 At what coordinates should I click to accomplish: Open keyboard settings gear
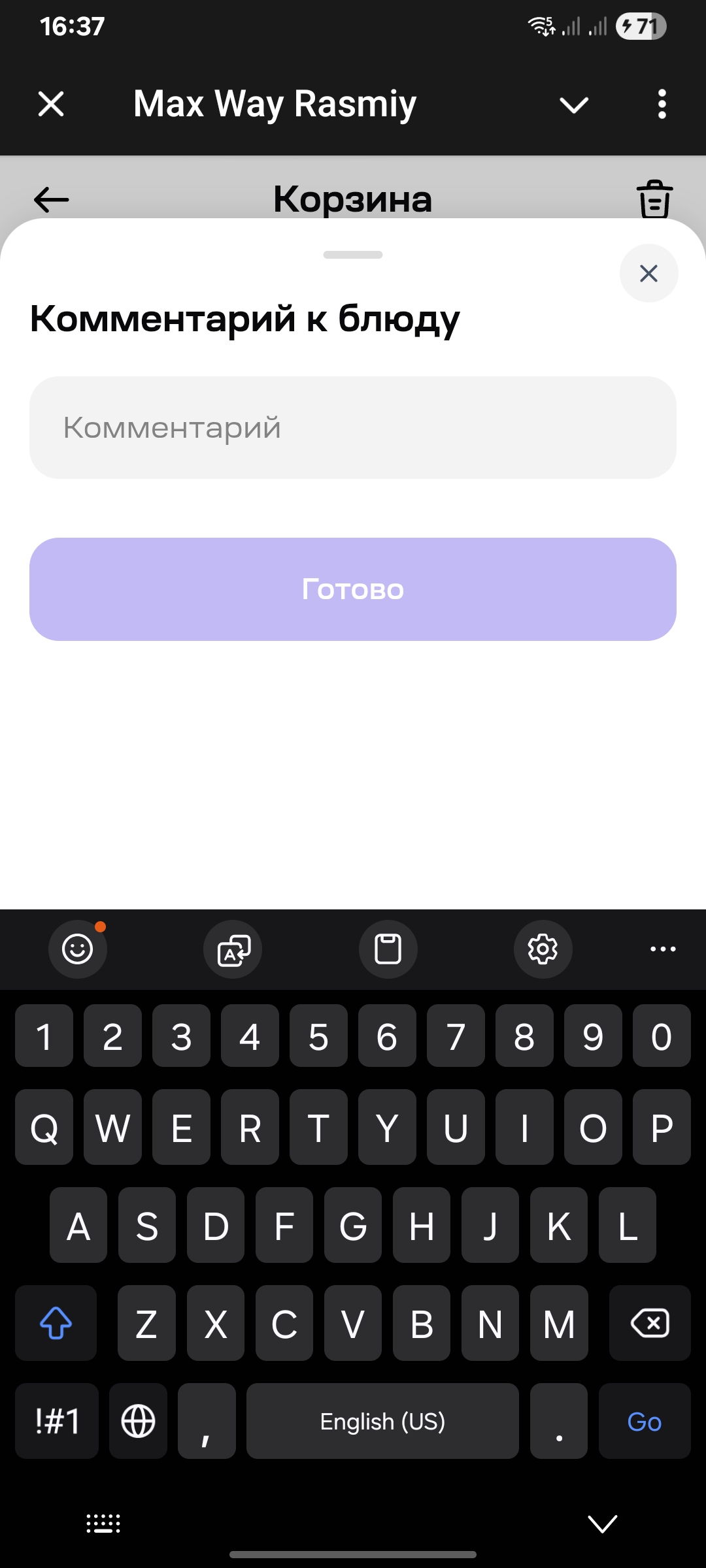pos(543,949)
